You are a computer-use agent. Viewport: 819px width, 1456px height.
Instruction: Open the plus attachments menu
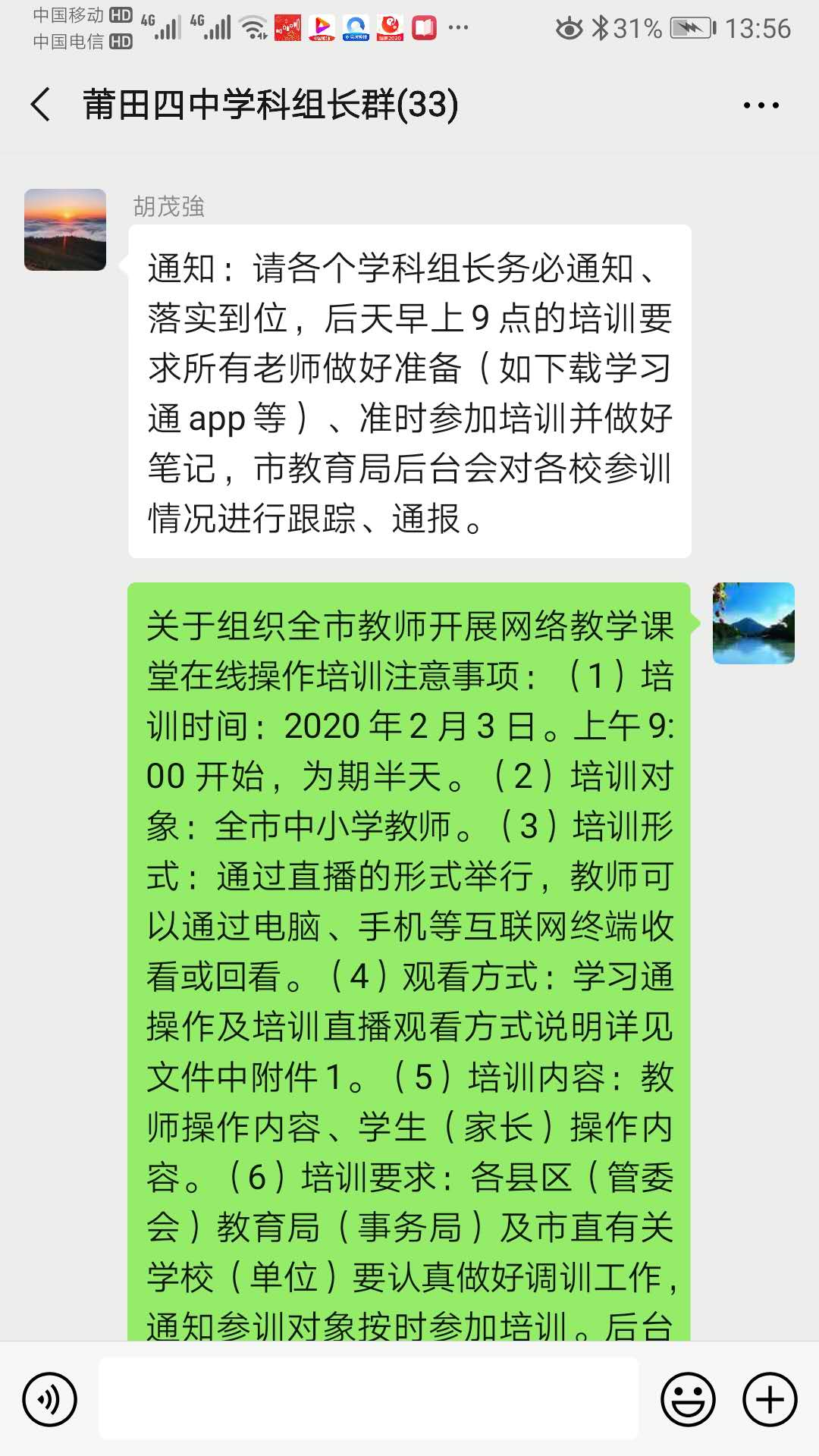pyautogui.click(x=769, y=1399)
